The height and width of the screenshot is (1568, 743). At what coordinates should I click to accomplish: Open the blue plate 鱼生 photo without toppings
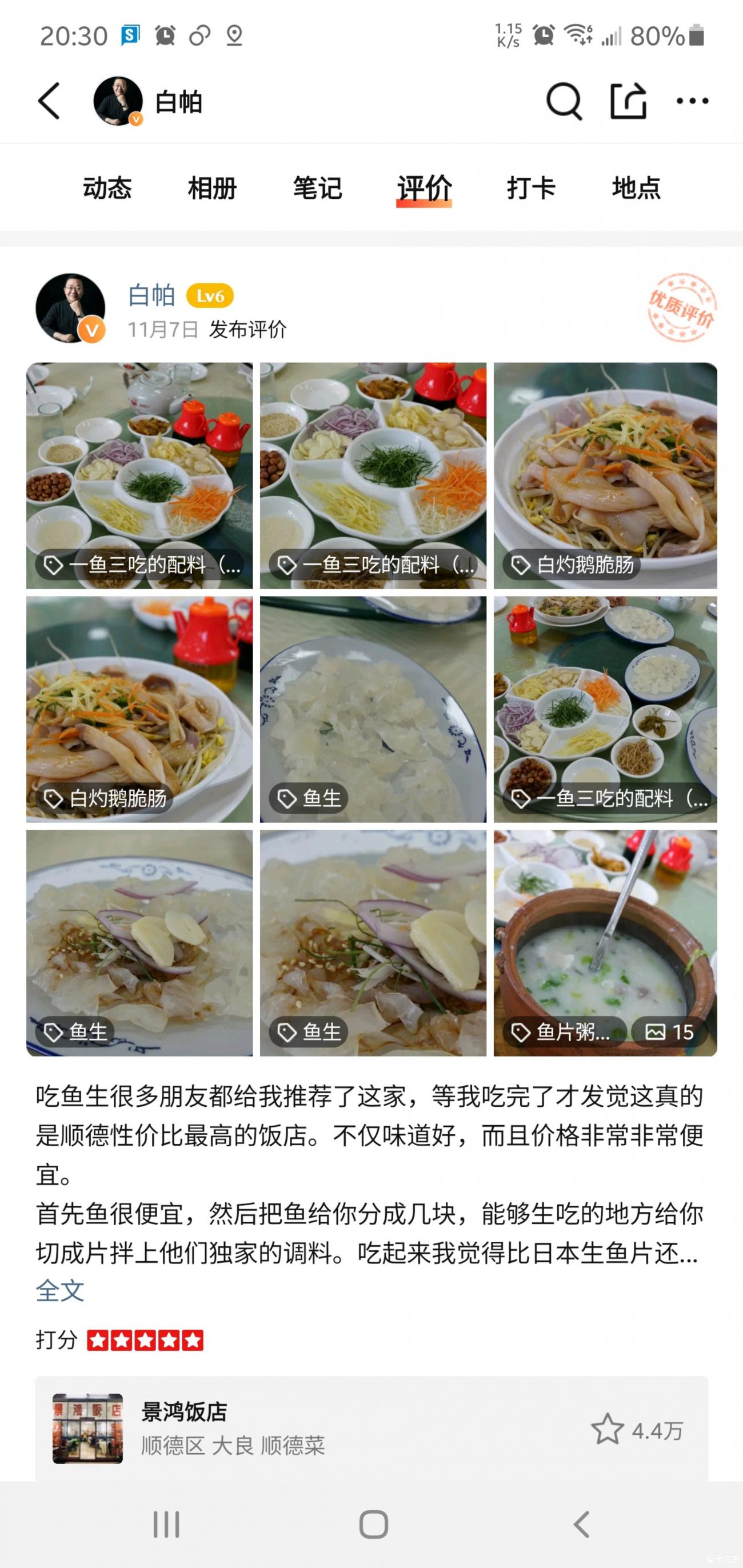point(373,709)
